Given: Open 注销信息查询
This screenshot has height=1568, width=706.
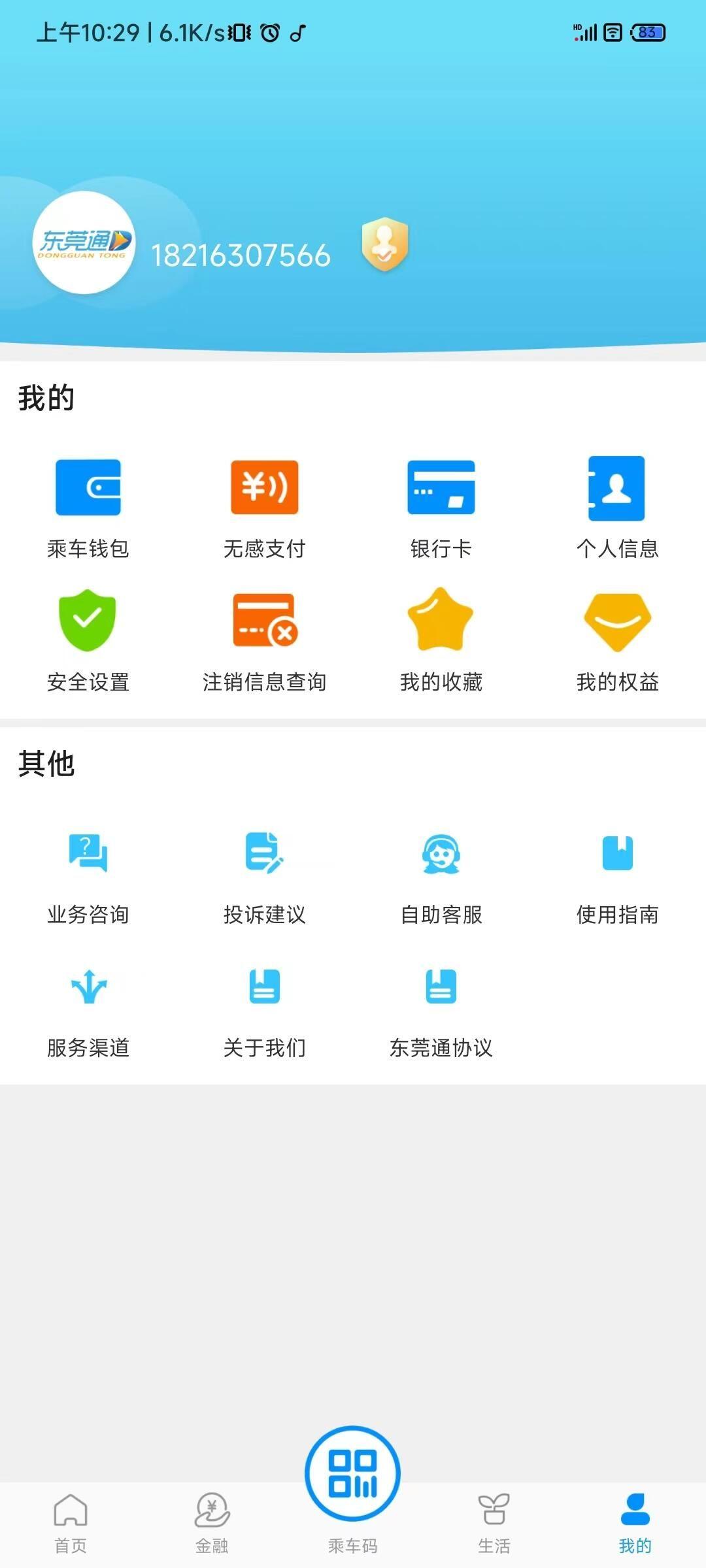Looking at the screenshot, I should click(265, 641).
